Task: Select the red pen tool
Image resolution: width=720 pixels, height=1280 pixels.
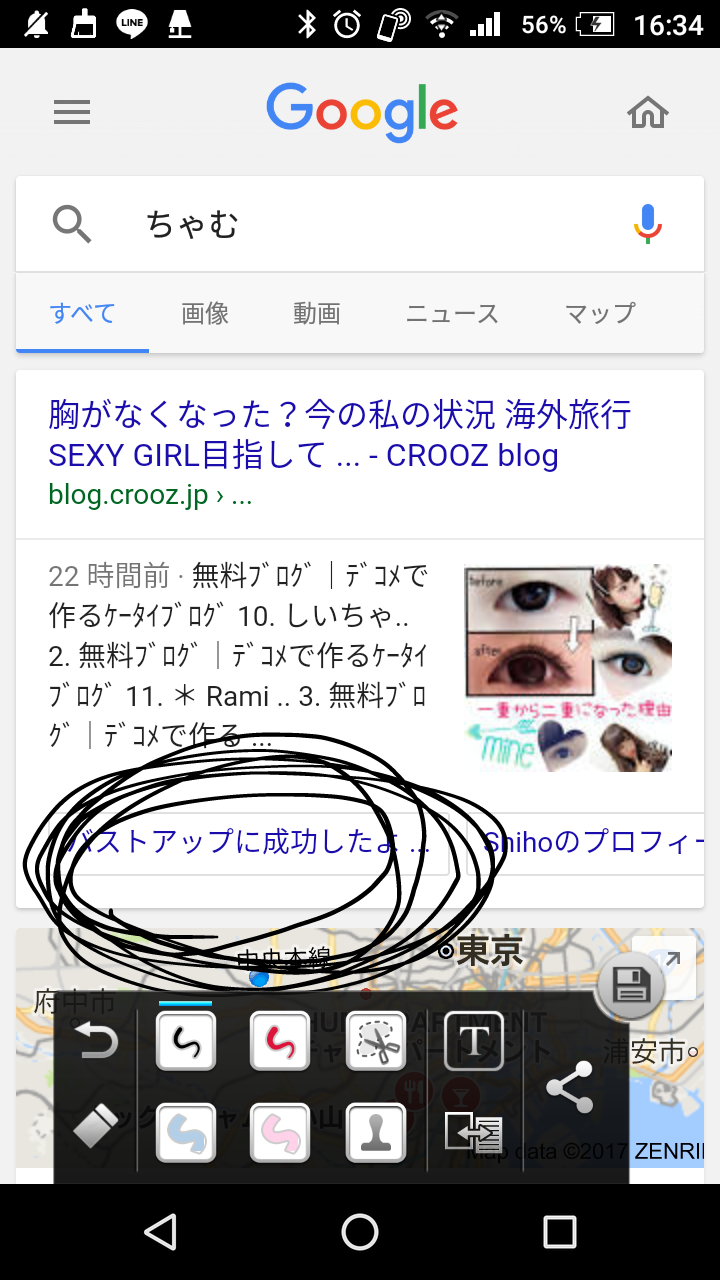Action: (280, 1041)
